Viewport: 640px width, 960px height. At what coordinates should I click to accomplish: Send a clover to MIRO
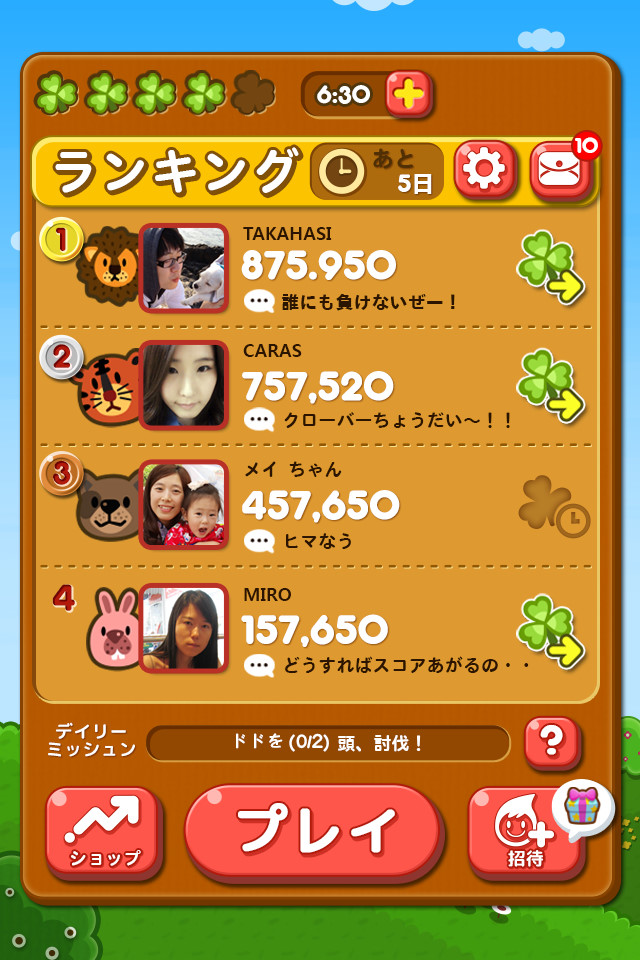(550, 630)
